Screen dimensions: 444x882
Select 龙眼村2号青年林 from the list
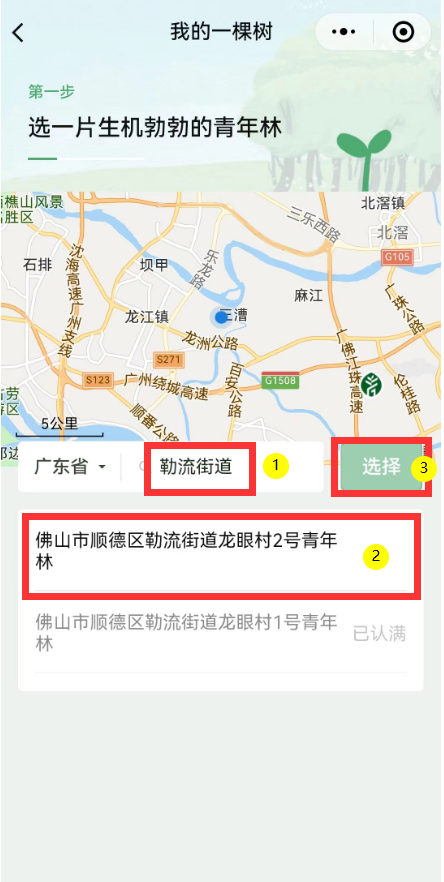pyautogui.click(x=221, y=552)
